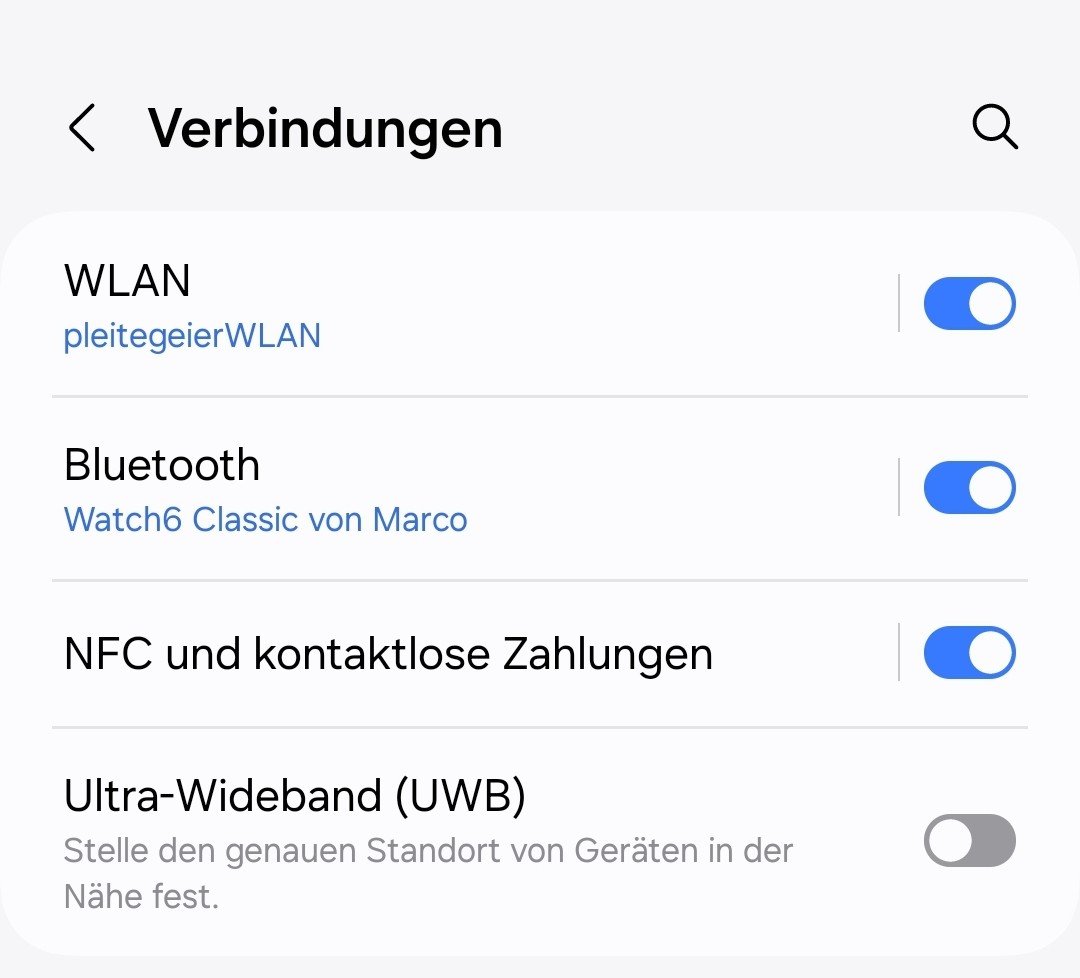Image resolution: width=1080 pixels, height=978 pixels.
Task: Enable Ultra-Wideband (UWB) toggle
Action: (969, 841)
